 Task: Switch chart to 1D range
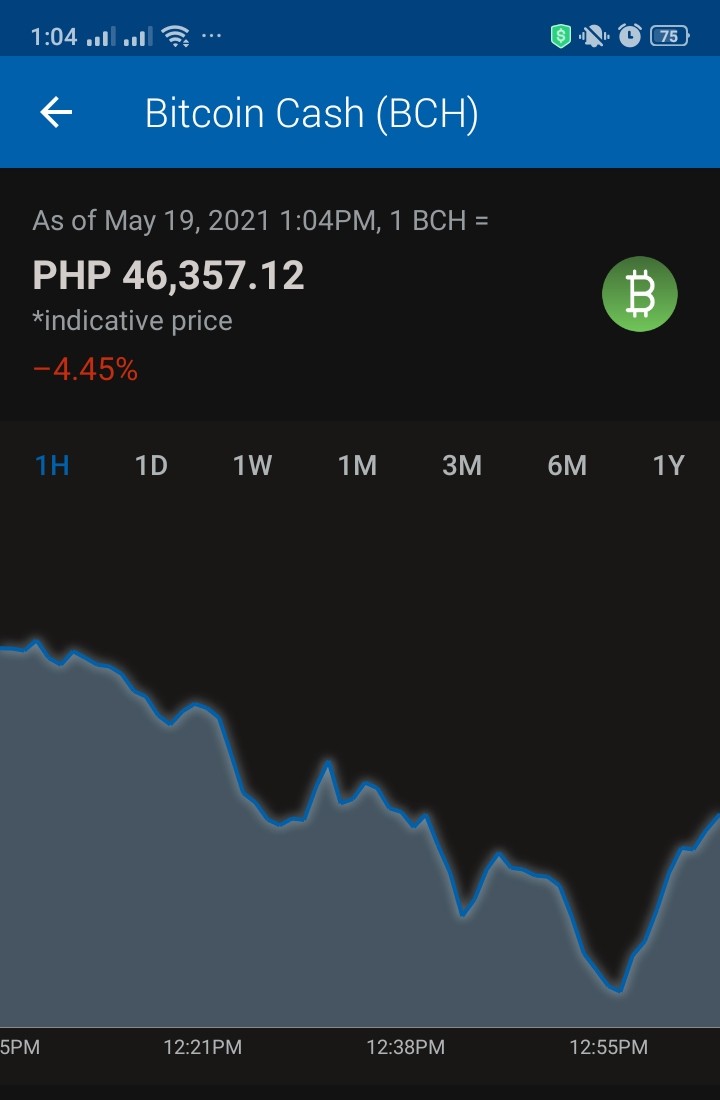point(151,466)
